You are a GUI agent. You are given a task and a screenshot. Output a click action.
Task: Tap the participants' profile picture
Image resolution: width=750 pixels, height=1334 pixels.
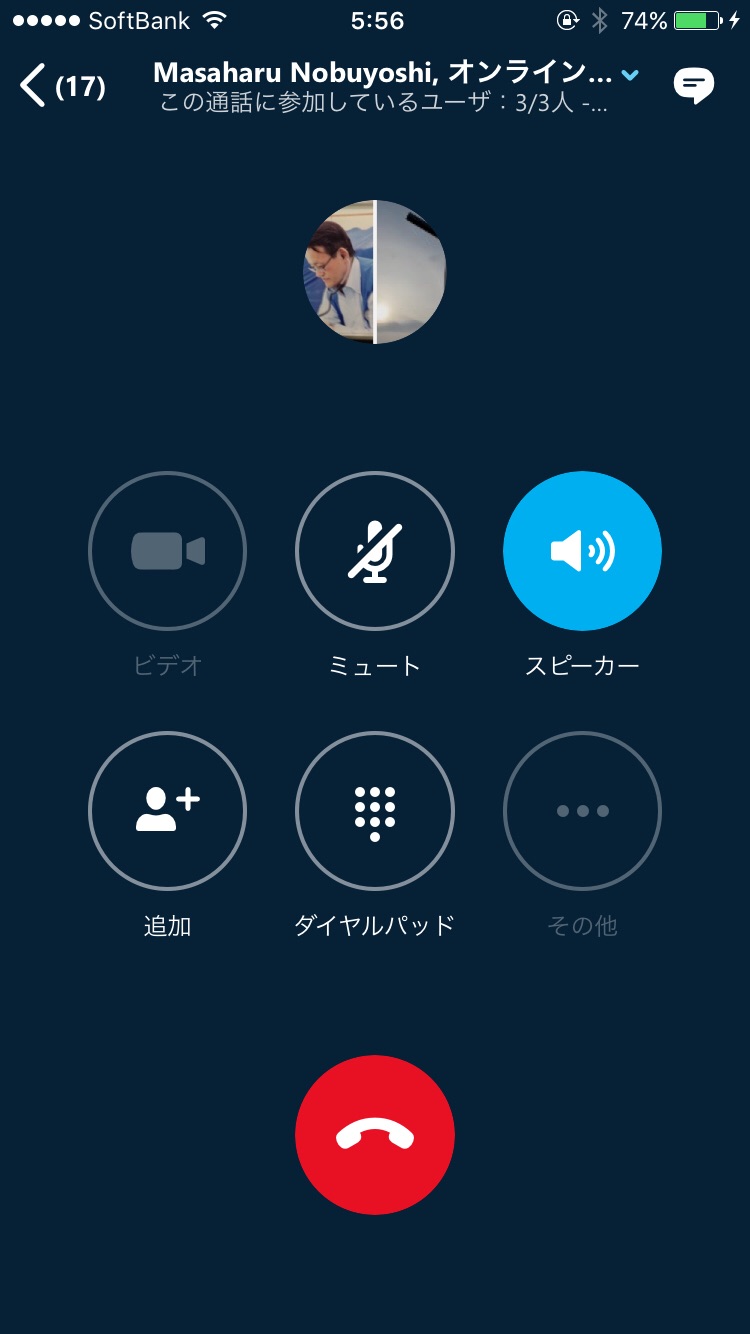click(x=375, y=272)
